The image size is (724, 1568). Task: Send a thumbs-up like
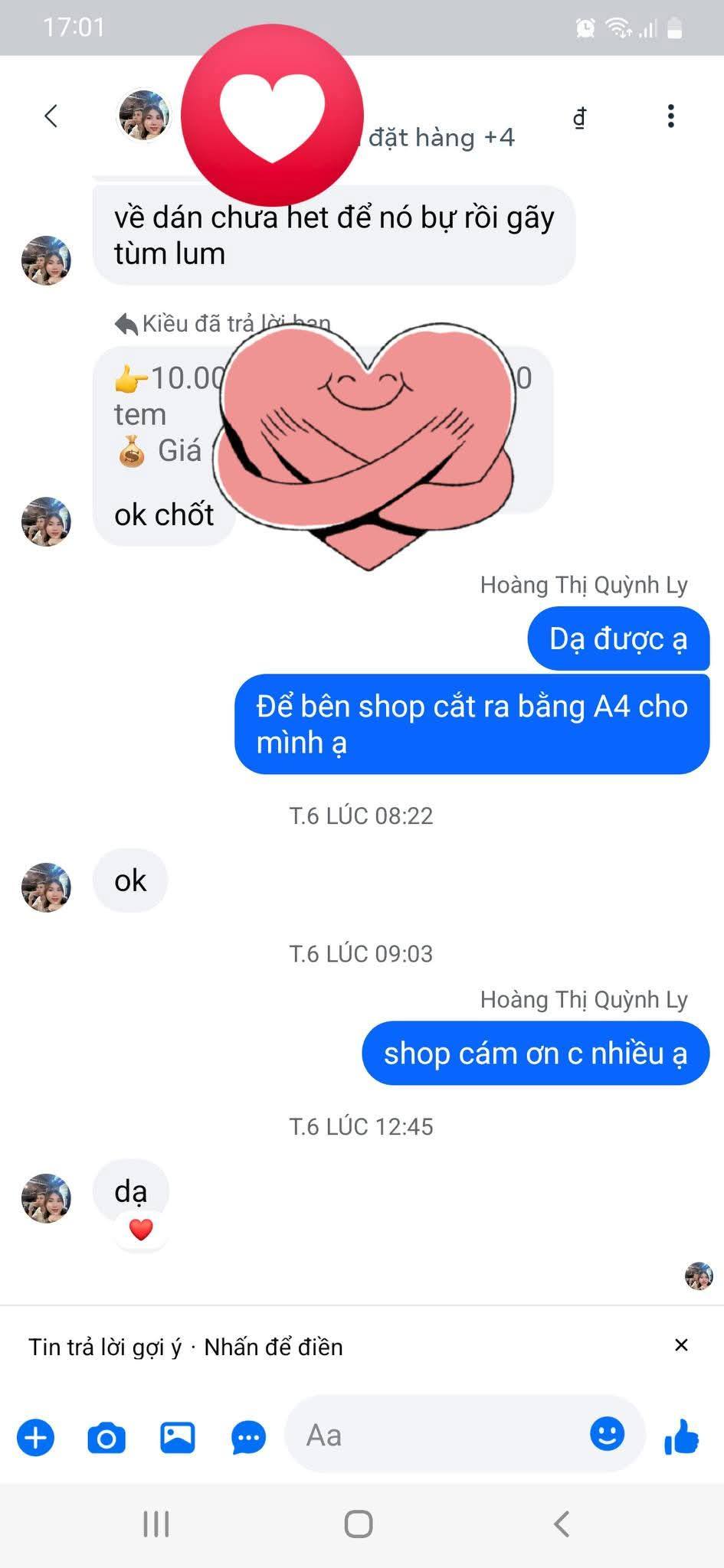pyautogui.click(x=681, y=1436)
